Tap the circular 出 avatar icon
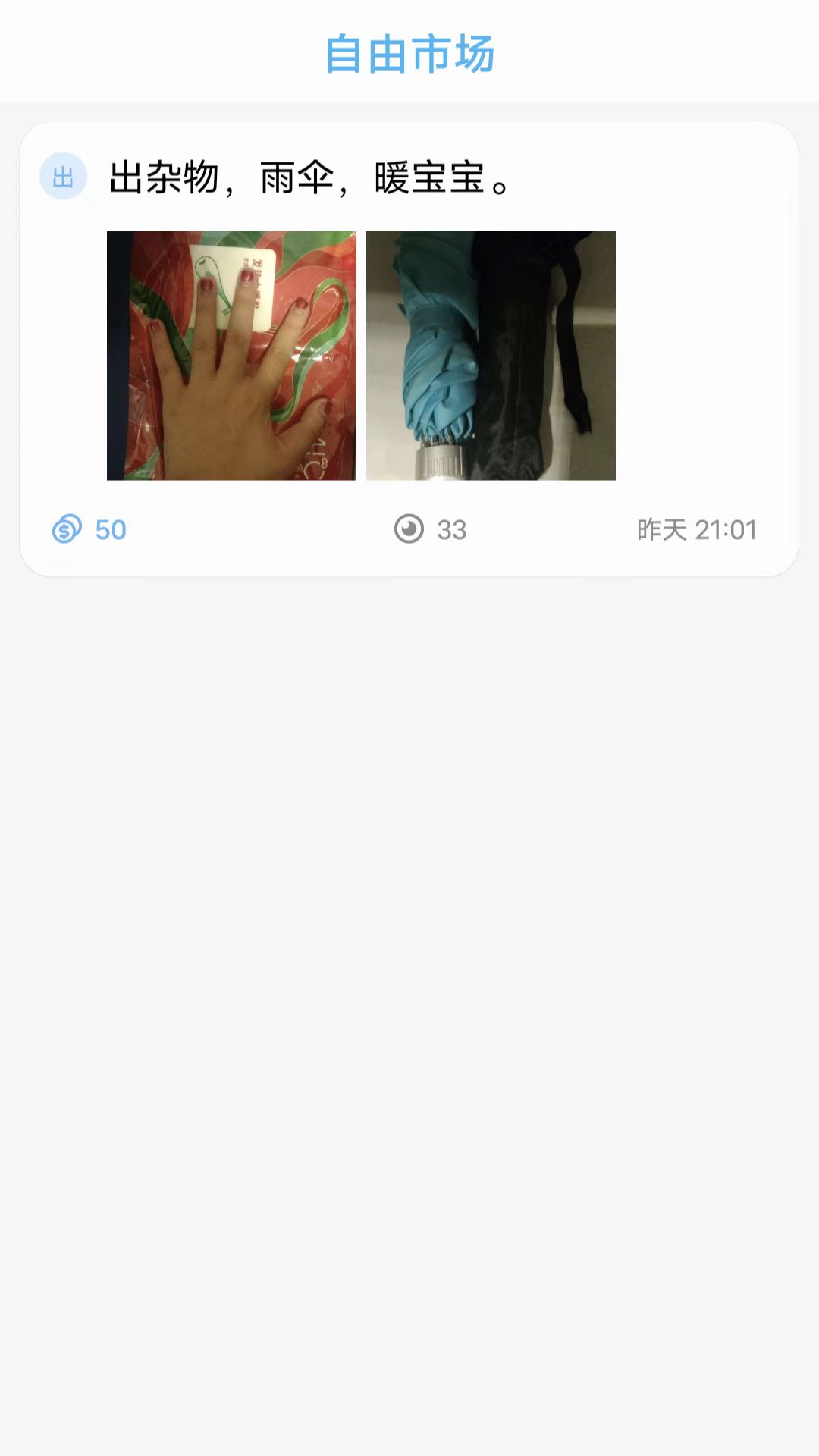 63,175
